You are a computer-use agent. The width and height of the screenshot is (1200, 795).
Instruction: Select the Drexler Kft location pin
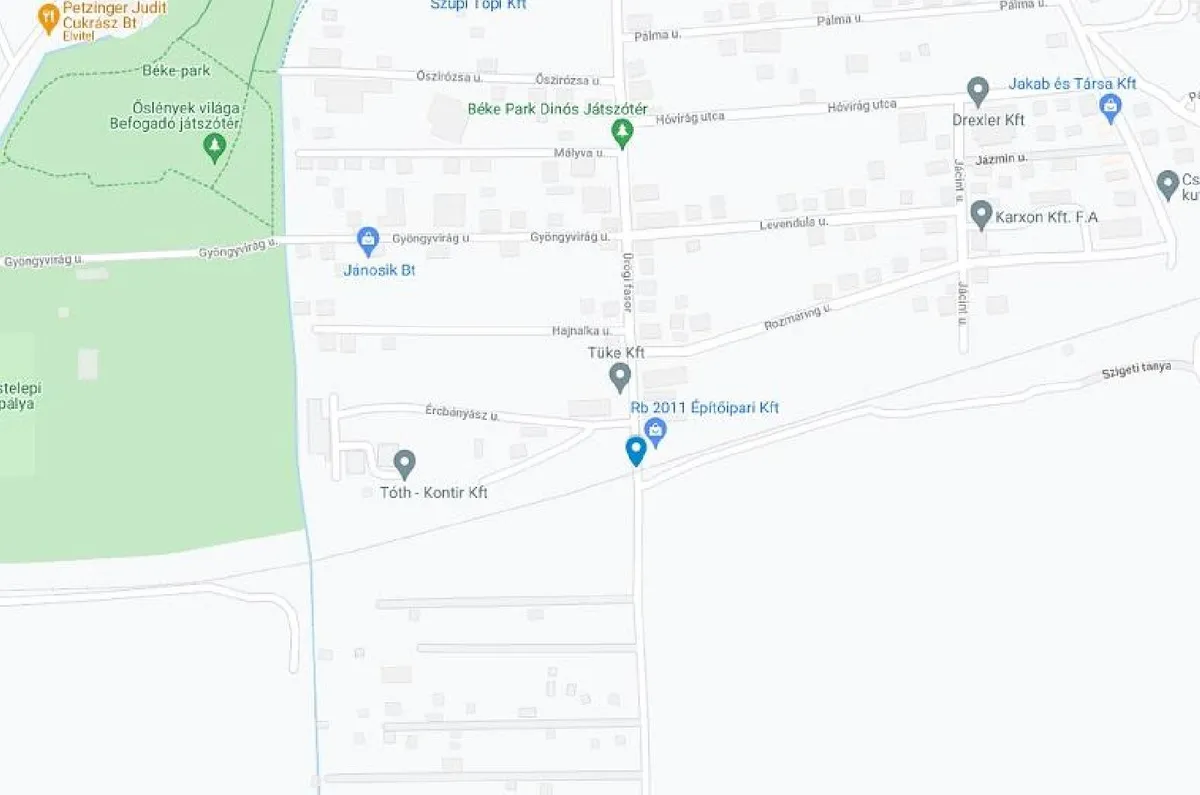(x=978, y=91)
